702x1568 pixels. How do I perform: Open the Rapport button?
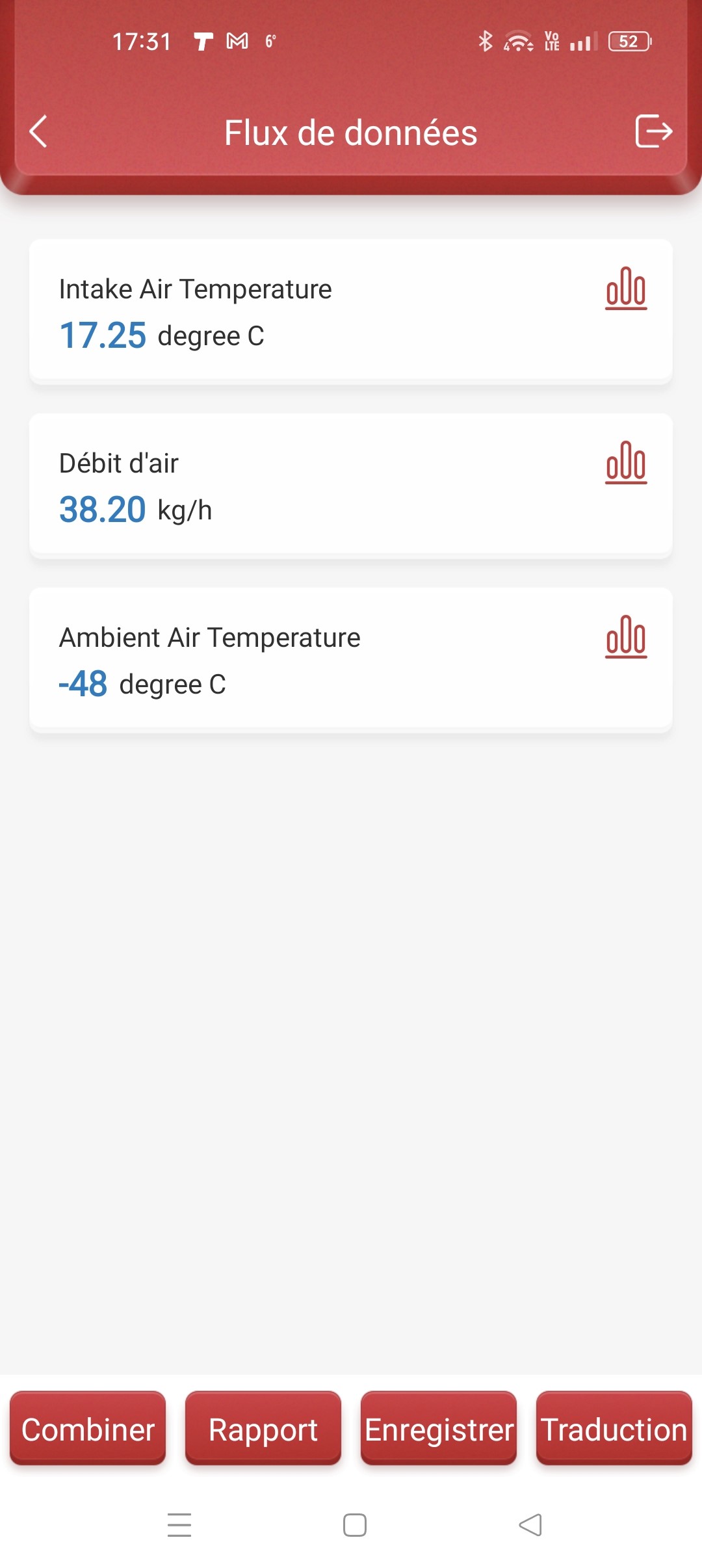click(x=263, y=1429)
